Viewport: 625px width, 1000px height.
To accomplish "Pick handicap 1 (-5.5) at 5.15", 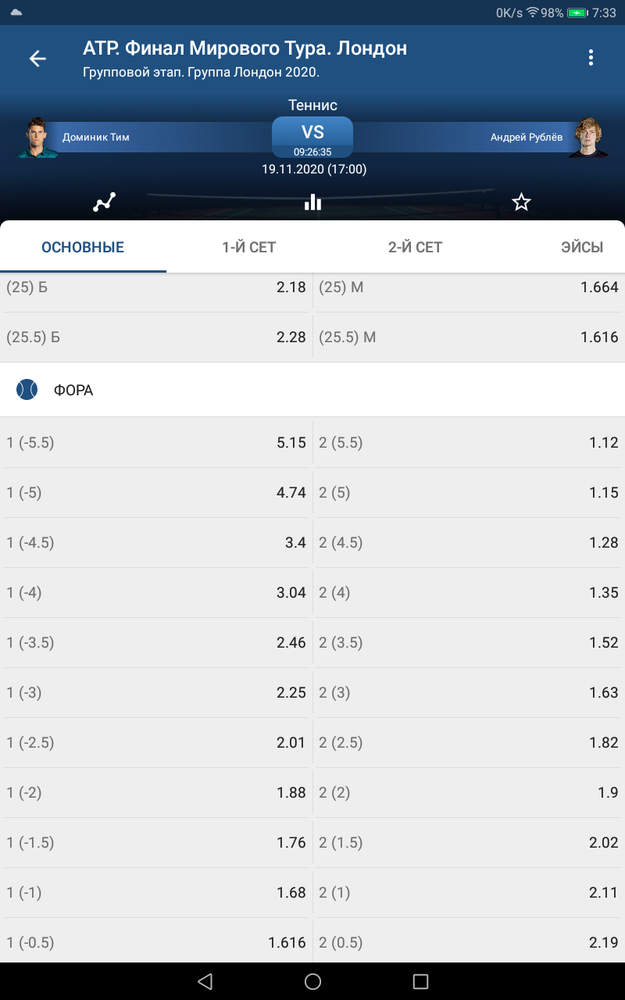I will [156, 443].
